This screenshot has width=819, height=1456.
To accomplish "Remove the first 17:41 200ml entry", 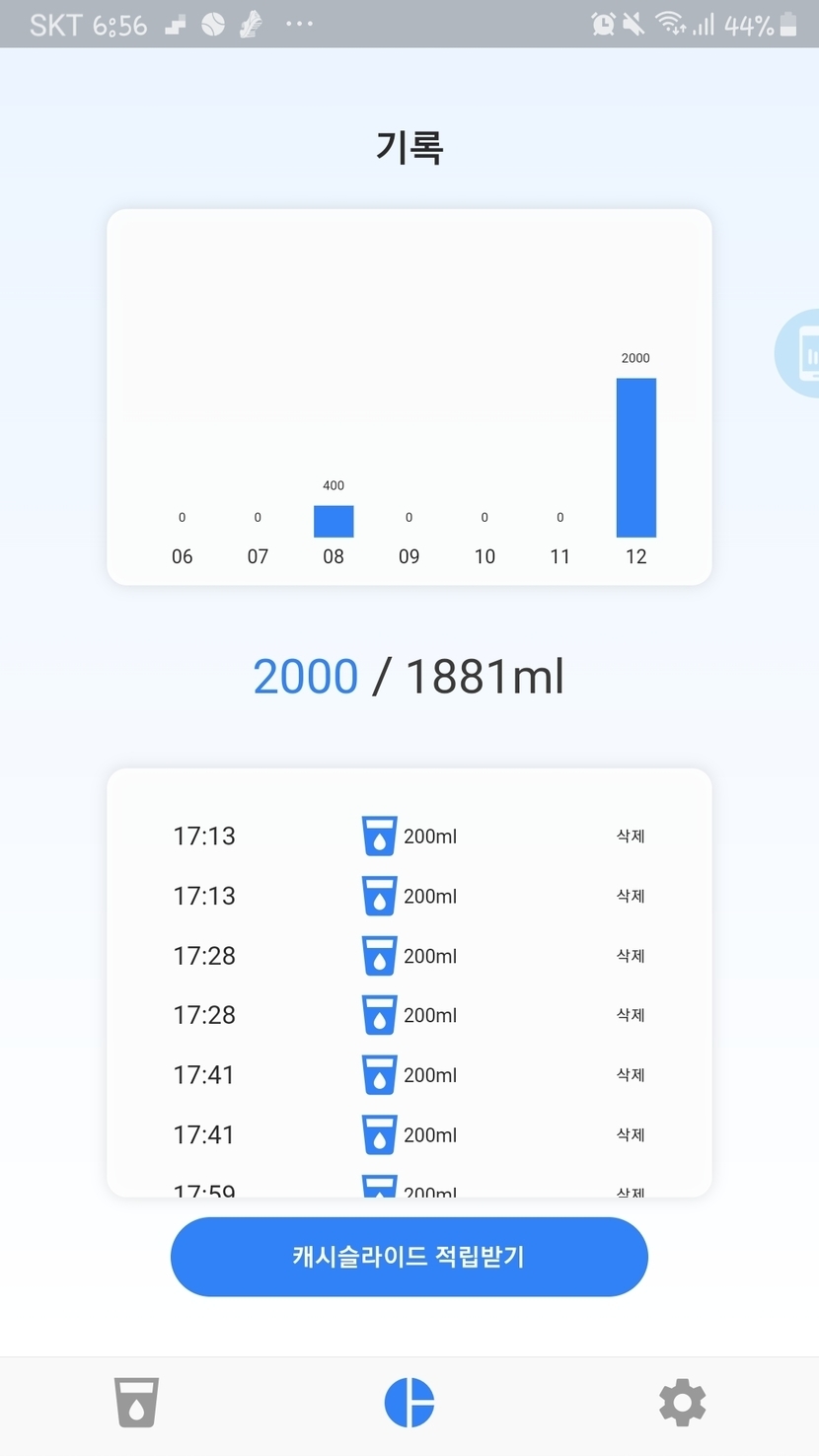I will 631,1075.
